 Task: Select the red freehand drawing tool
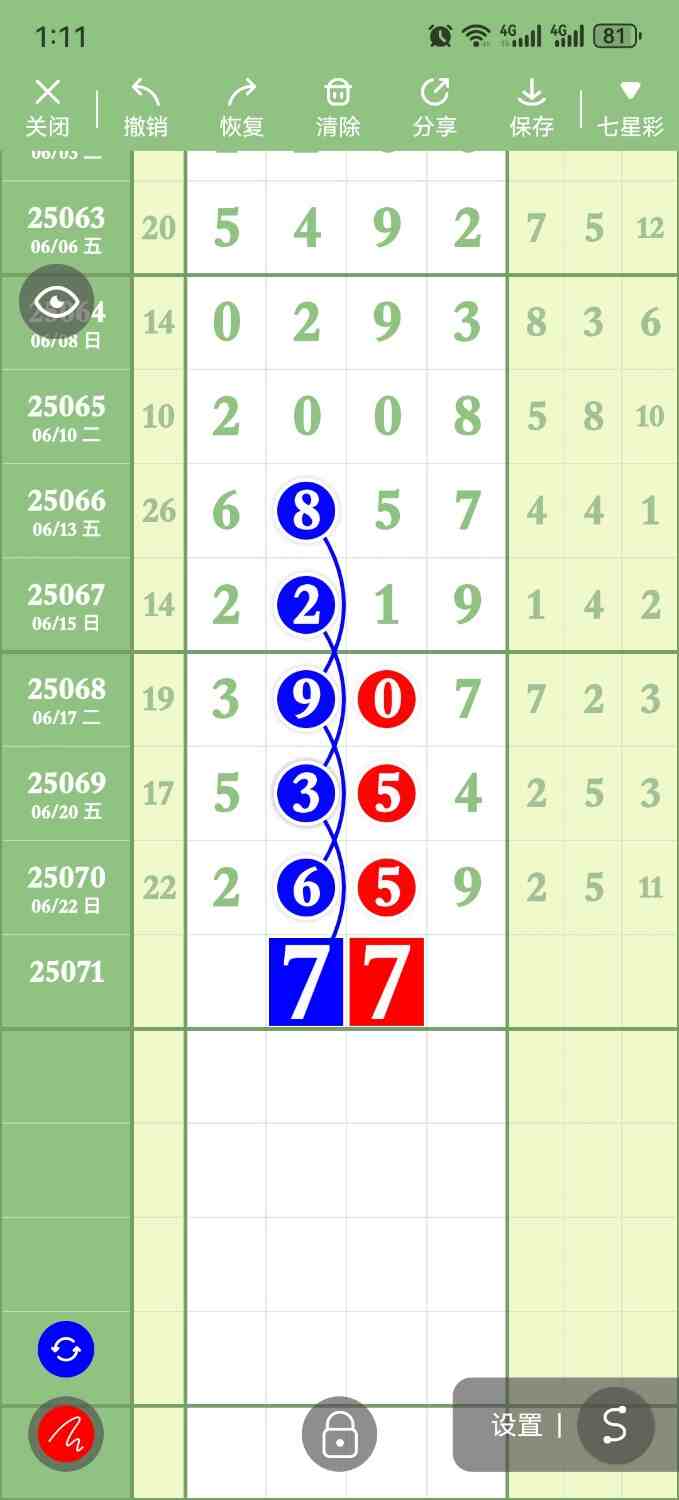pos(66,1434)
